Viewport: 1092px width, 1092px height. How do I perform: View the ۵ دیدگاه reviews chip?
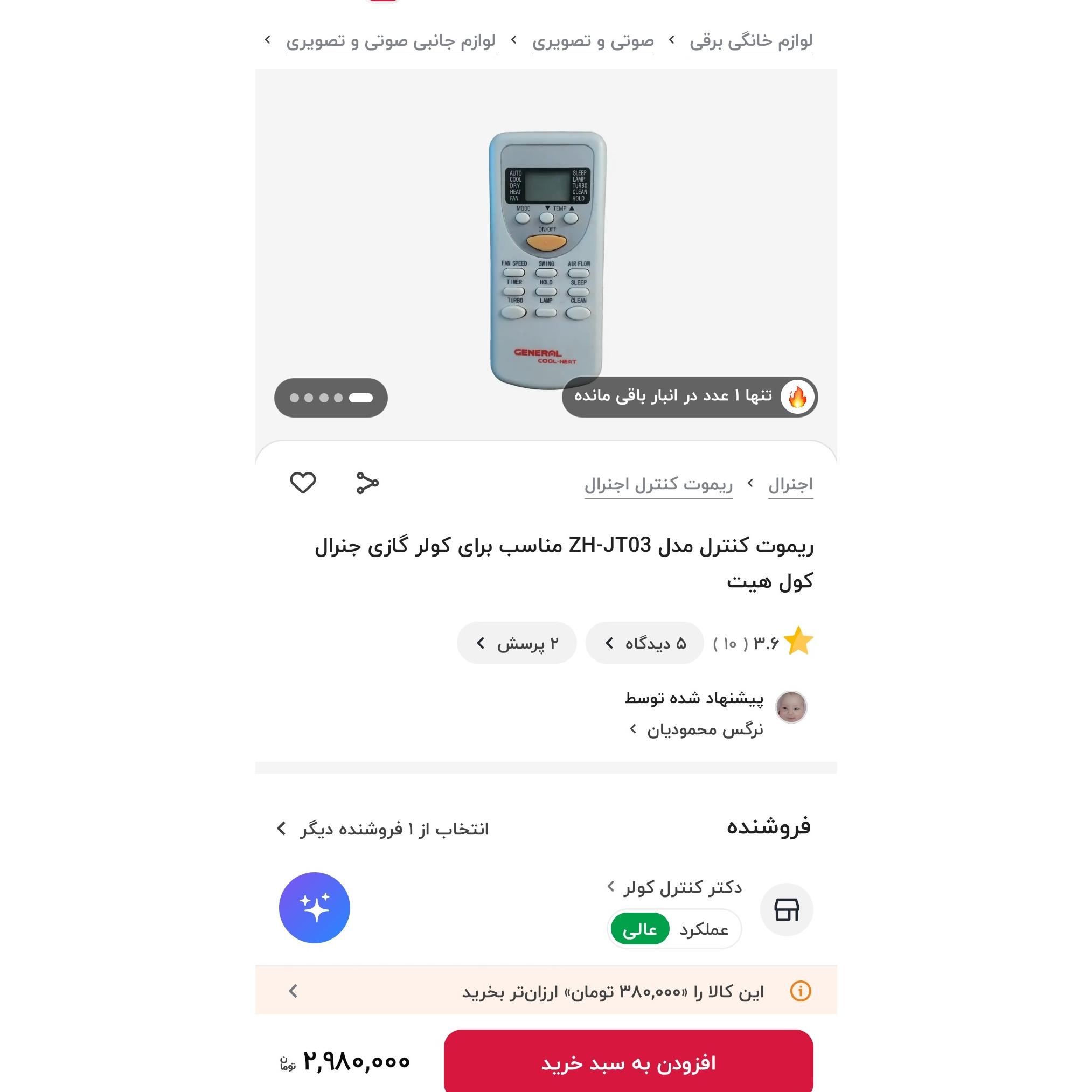(644, 643)
